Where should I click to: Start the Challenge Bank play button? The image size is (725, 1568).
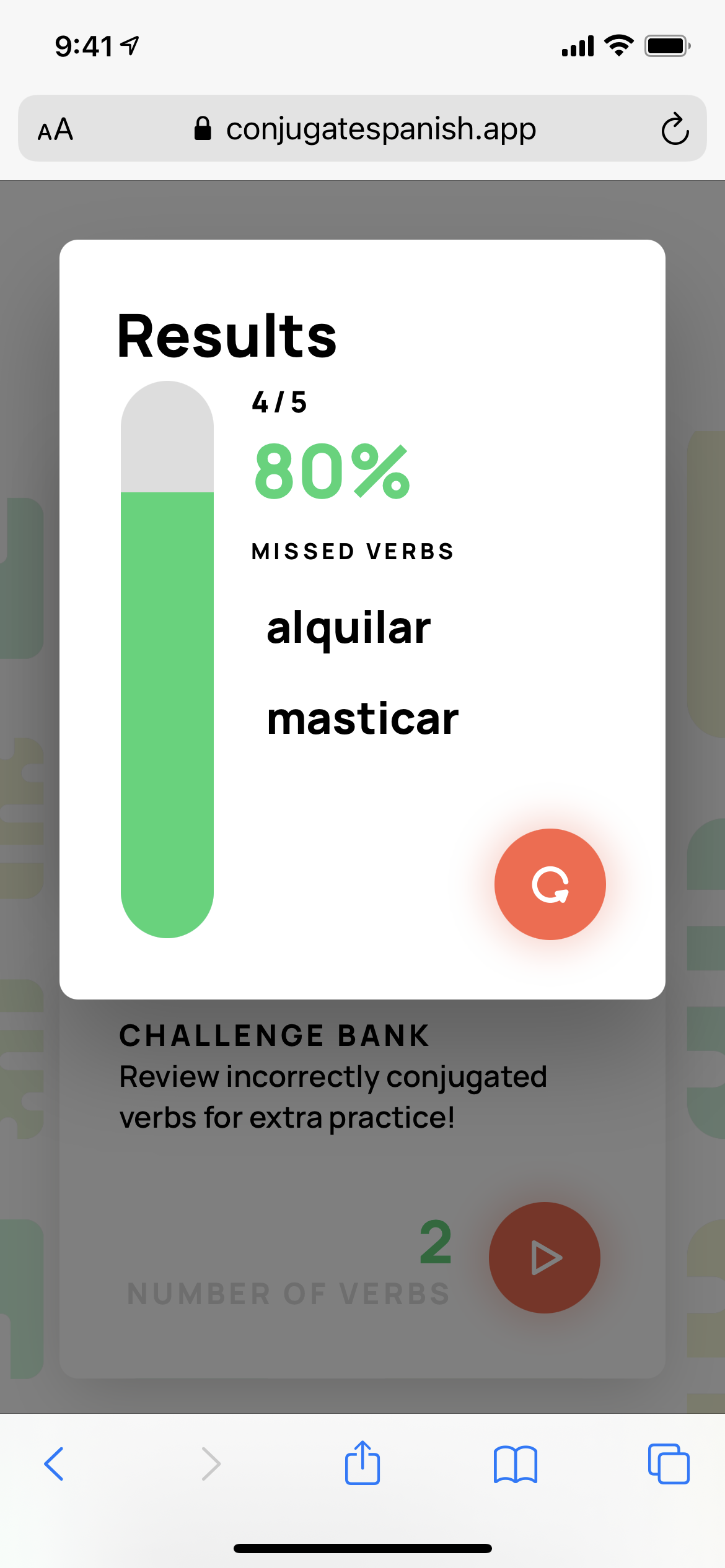point(545,1258)
